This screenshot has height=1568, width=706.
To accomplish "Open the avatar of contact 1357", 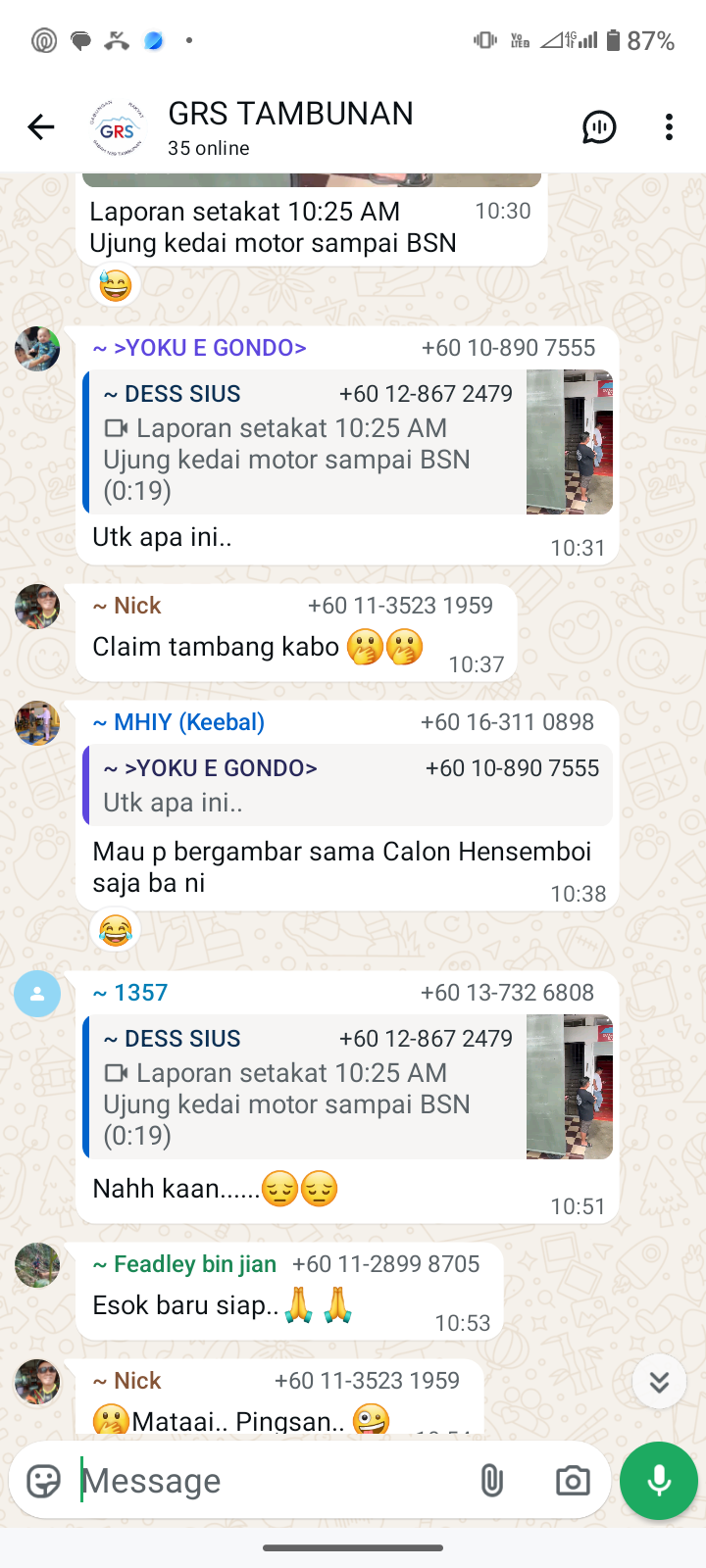I will tap(37, 994).
